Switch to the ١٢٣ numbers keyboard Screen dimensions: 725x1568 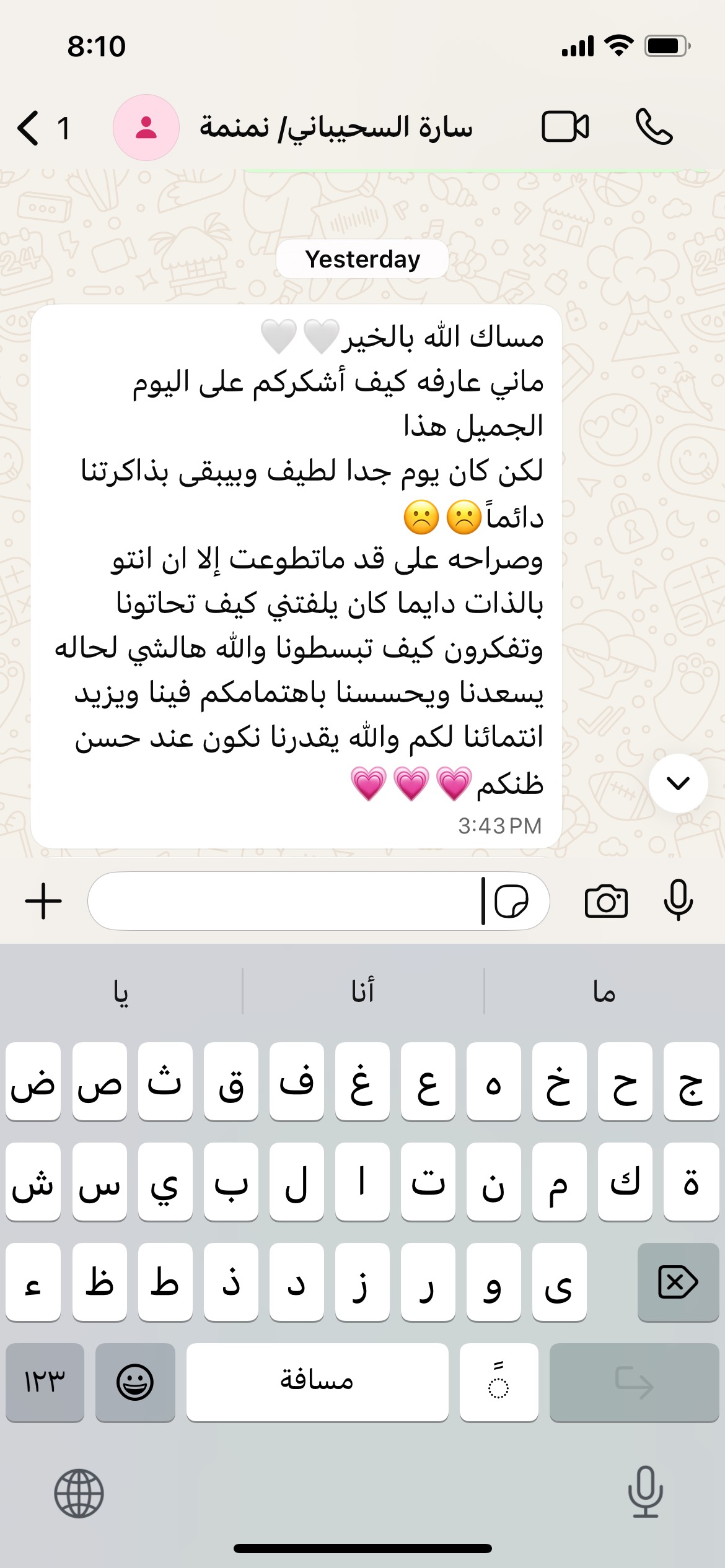[x=45, y=1382]
